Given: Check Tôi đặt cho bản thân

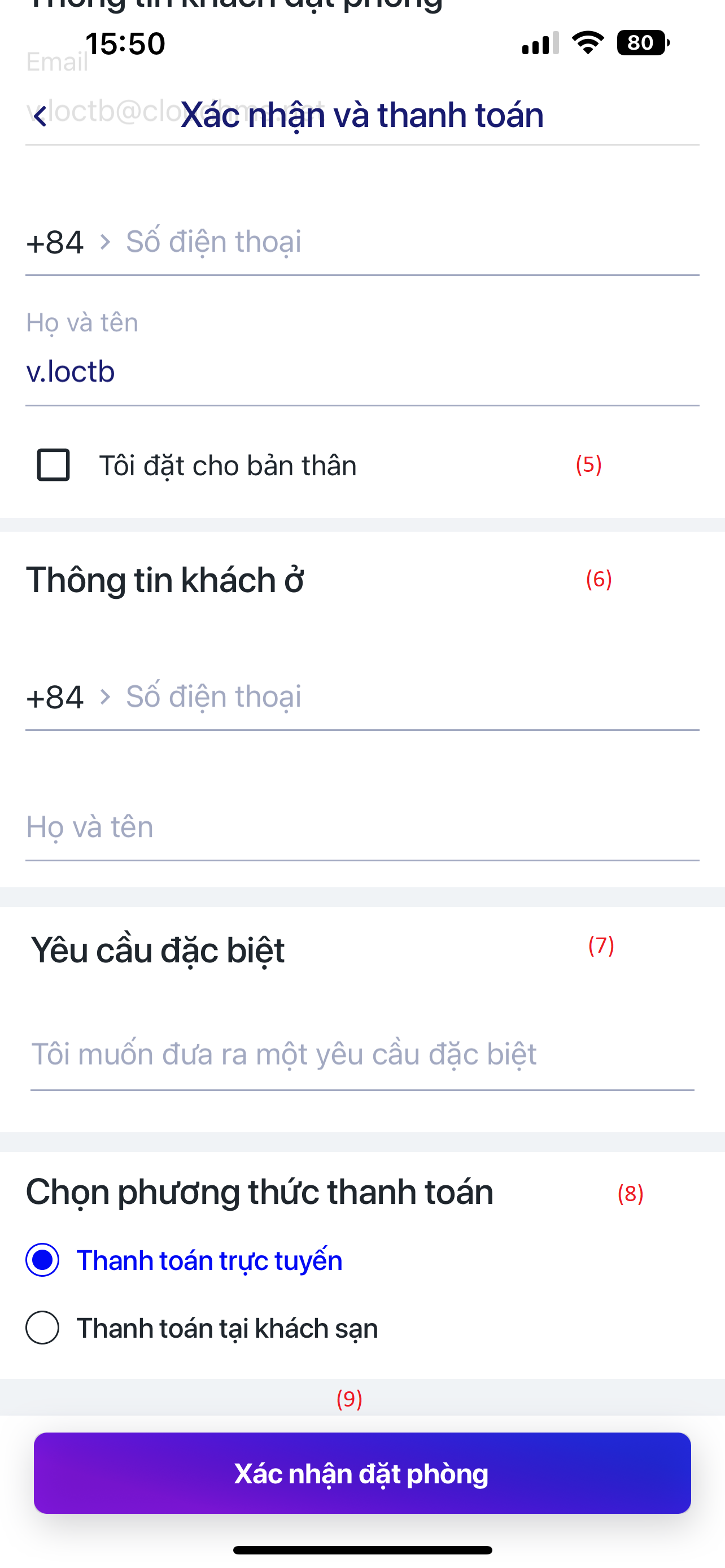Looking at the screenshot, I should [x=54, y=465].
